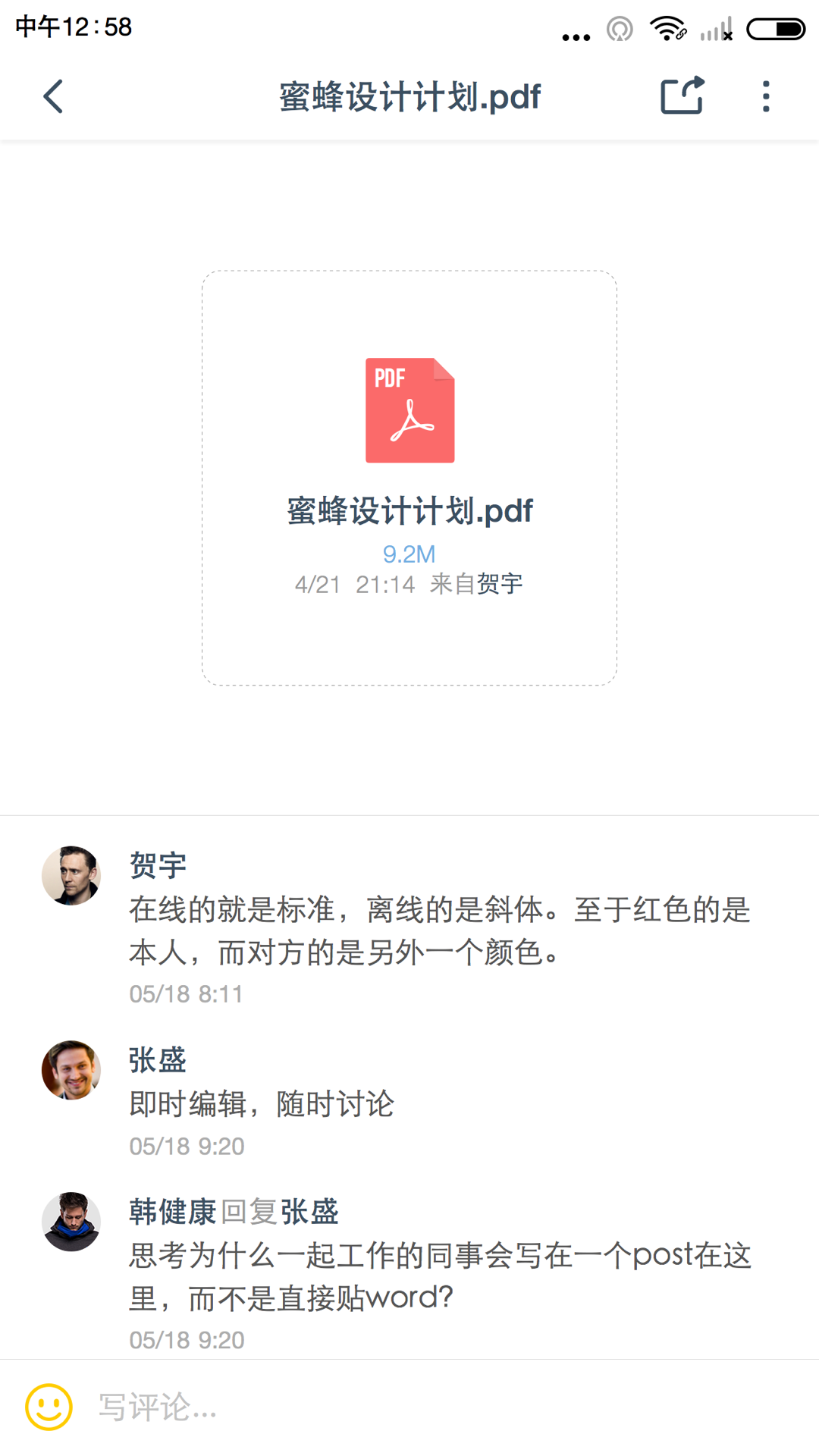
Task: Tap the red PDF document icon
Action: click(x=409, y=409)
